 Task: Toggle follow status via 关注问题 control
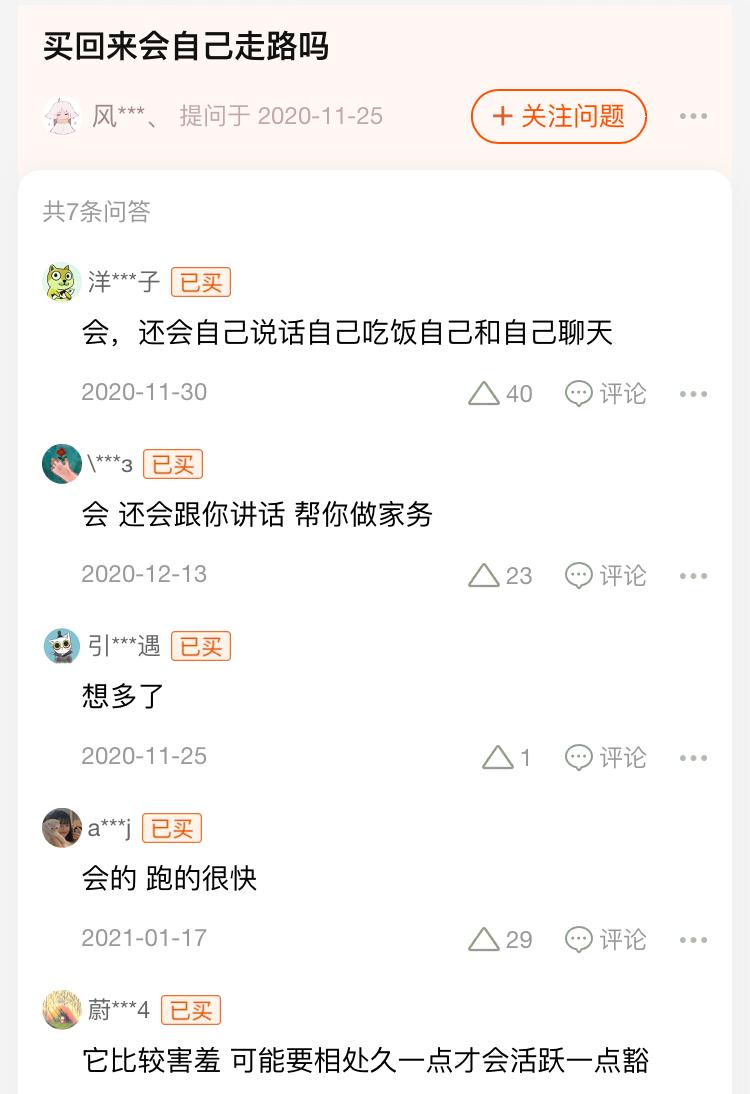(x=558, y=116)
